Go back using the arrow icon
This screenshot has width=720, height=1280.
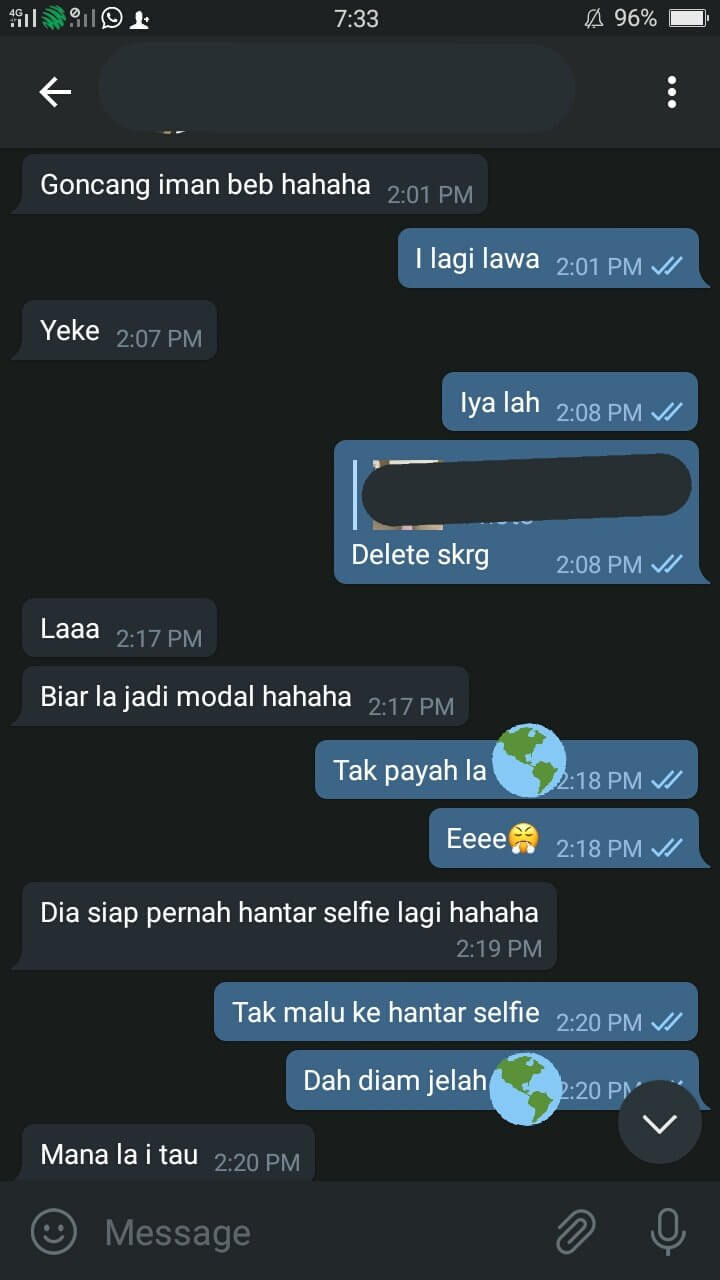[55, 92]
